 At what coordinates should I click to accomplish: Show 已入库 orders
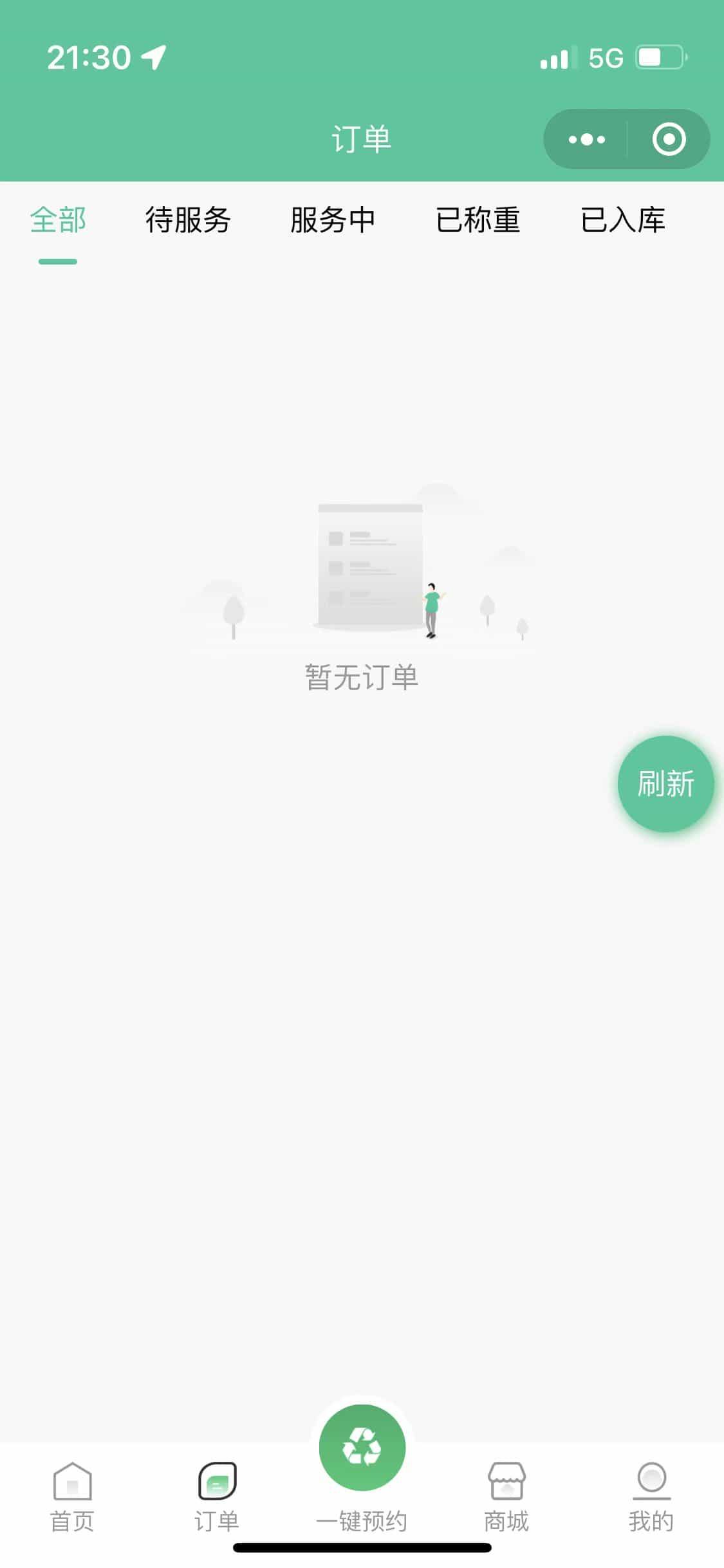point(623,221)
